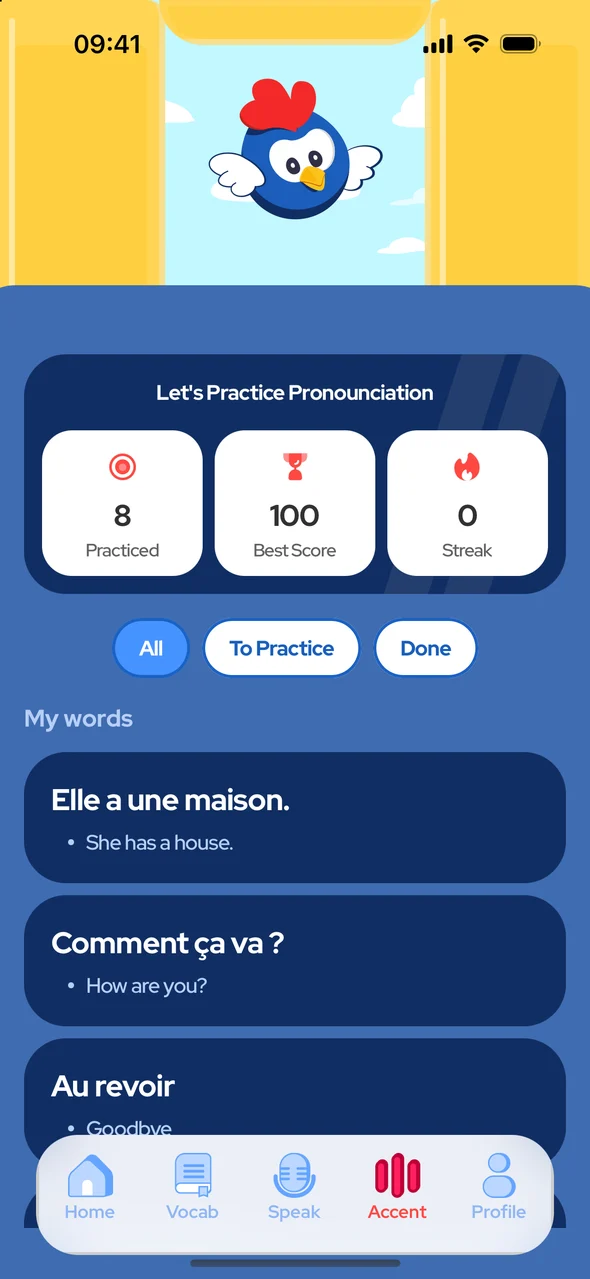Viewport: 590px width, 1279px height.
Task: Open the Speak tab
Action: pos(294,1187)
